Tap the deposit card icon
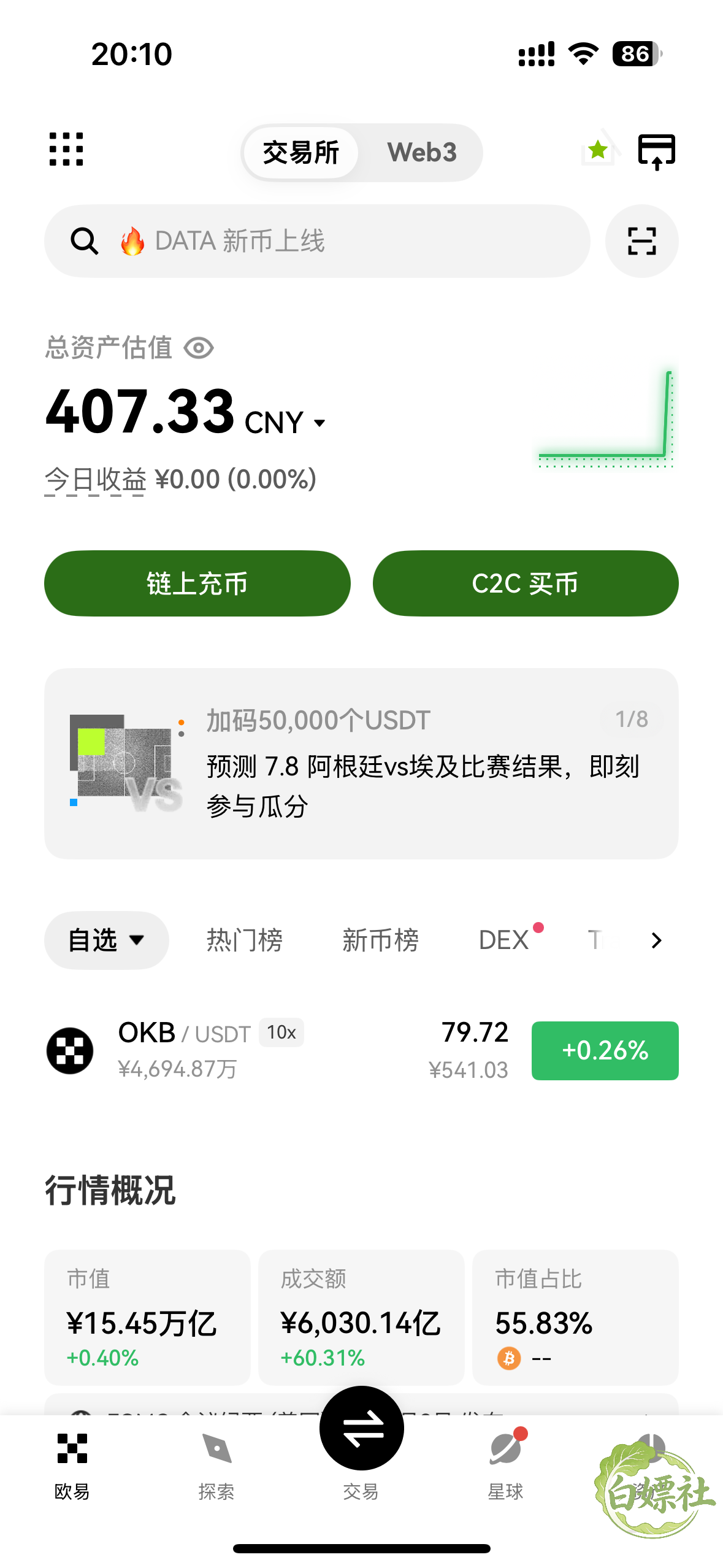 [656, 151]
